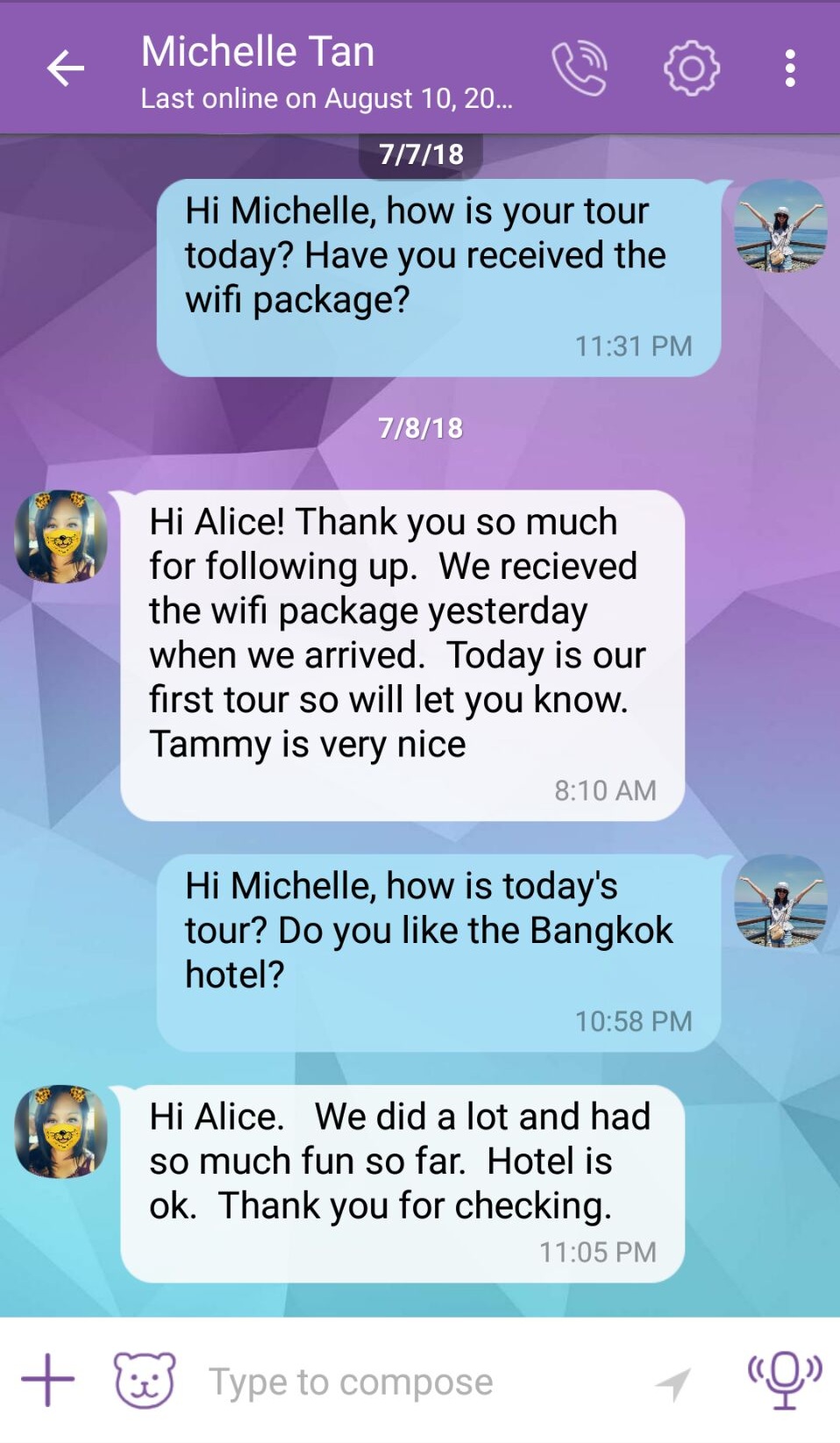Viewport: 840px width, 1443px height.
Task: Tap the plus icon to attach
Action: click(47, 1380)
